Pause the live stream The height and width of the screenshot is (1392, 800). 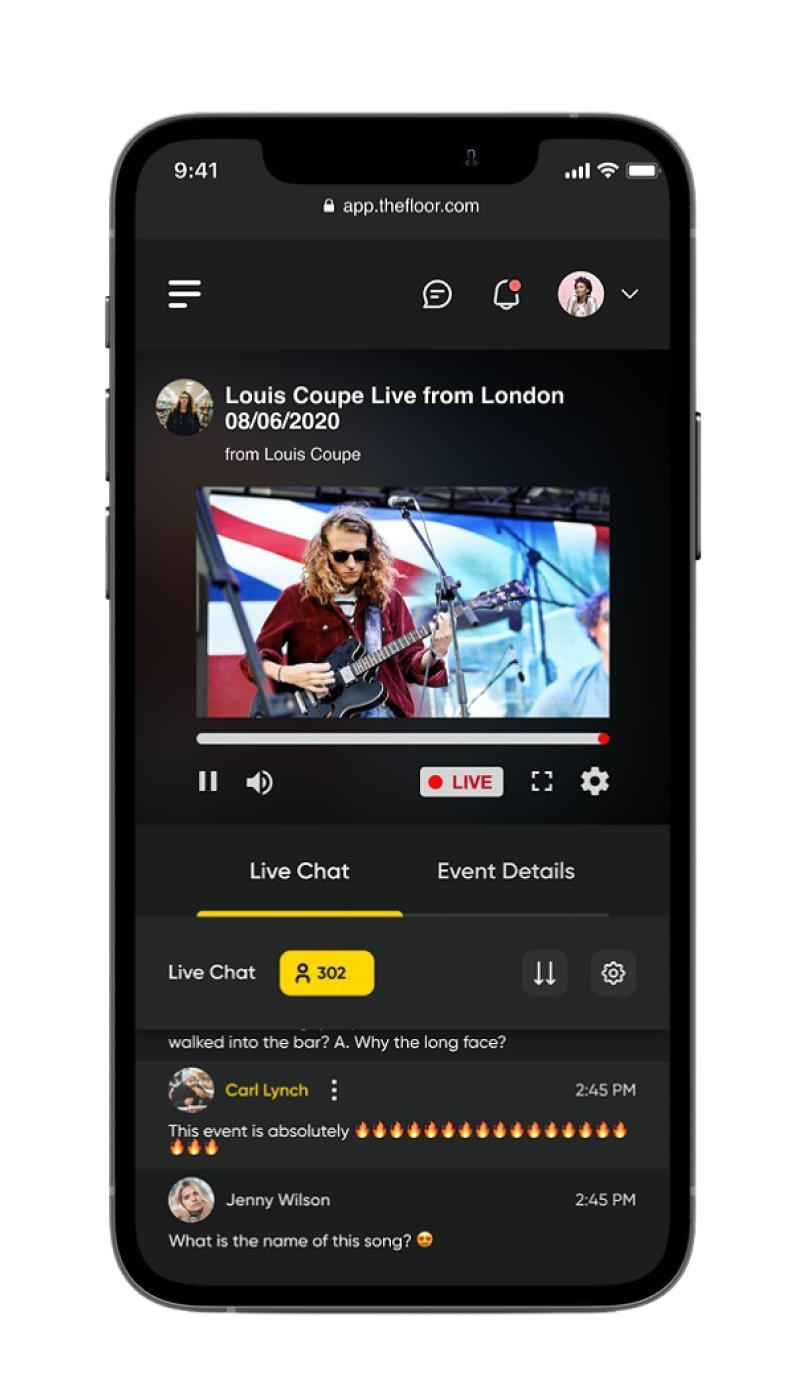(x=208, y=781)
